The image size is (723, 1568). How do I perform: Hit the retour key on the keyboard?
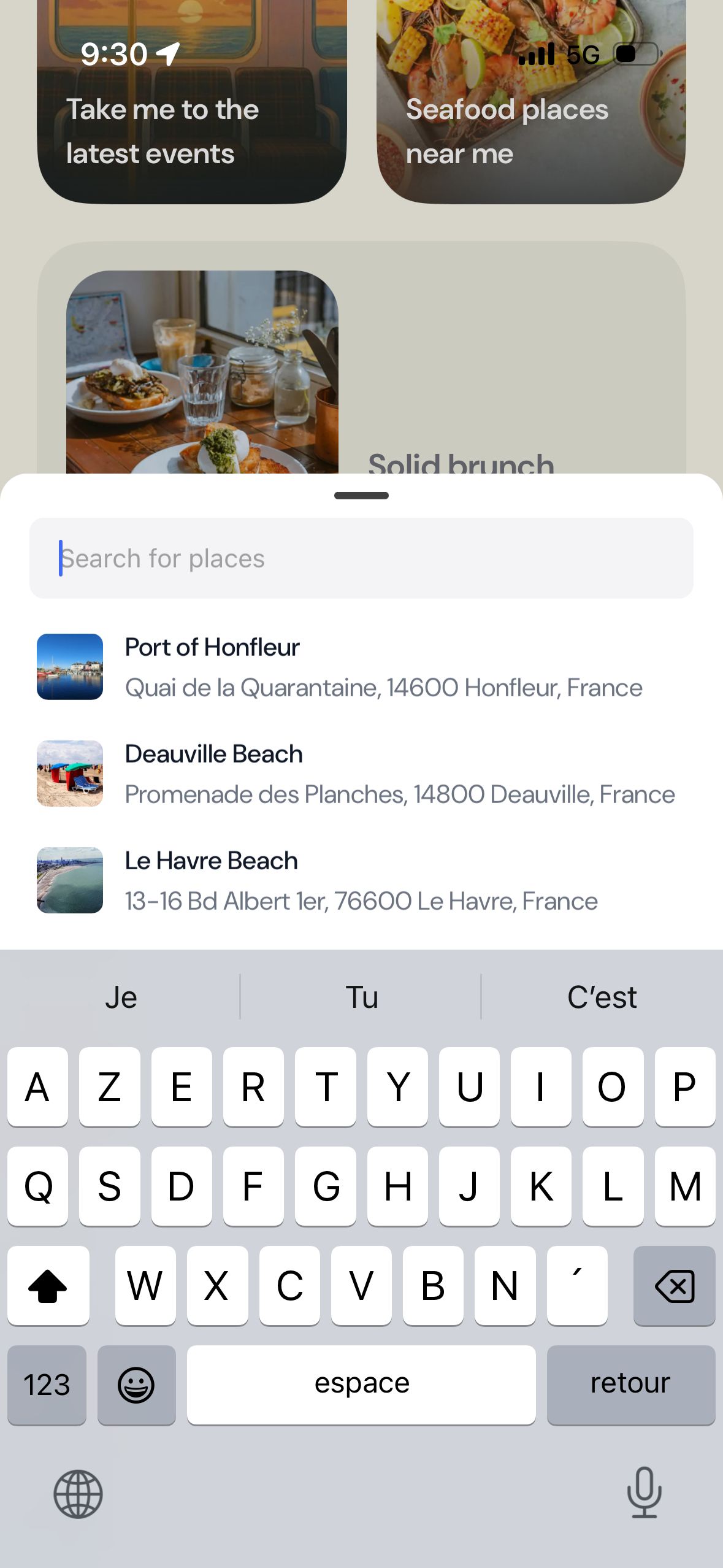click(x=630, y=1385)
